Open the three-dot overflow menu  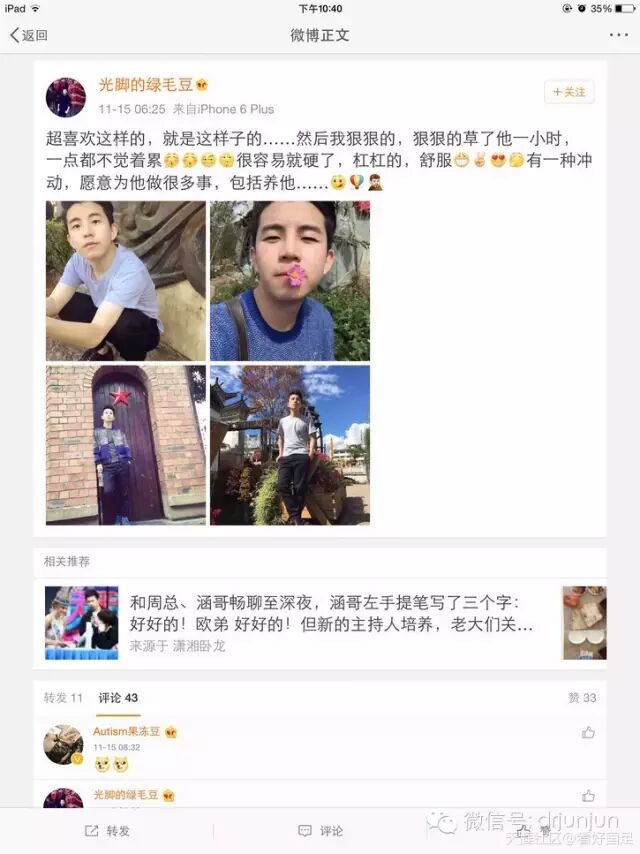point(618,35)
